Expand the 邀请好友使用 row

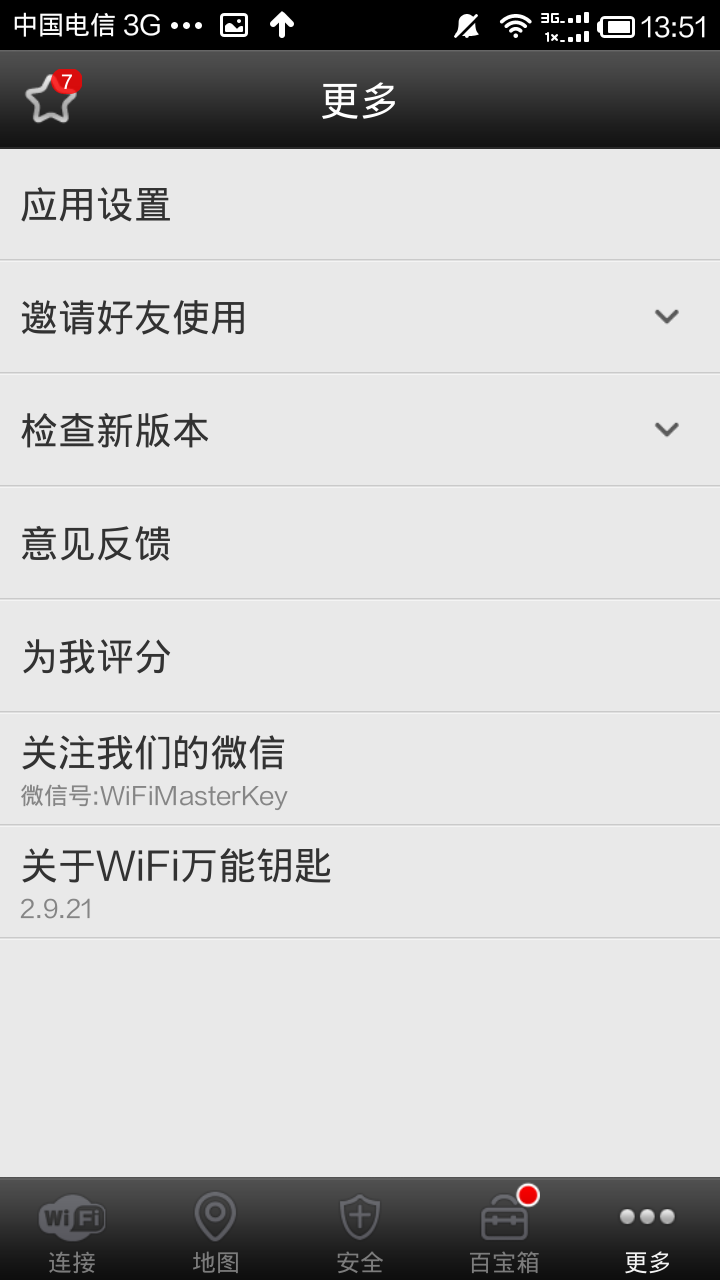click(360, 317)
